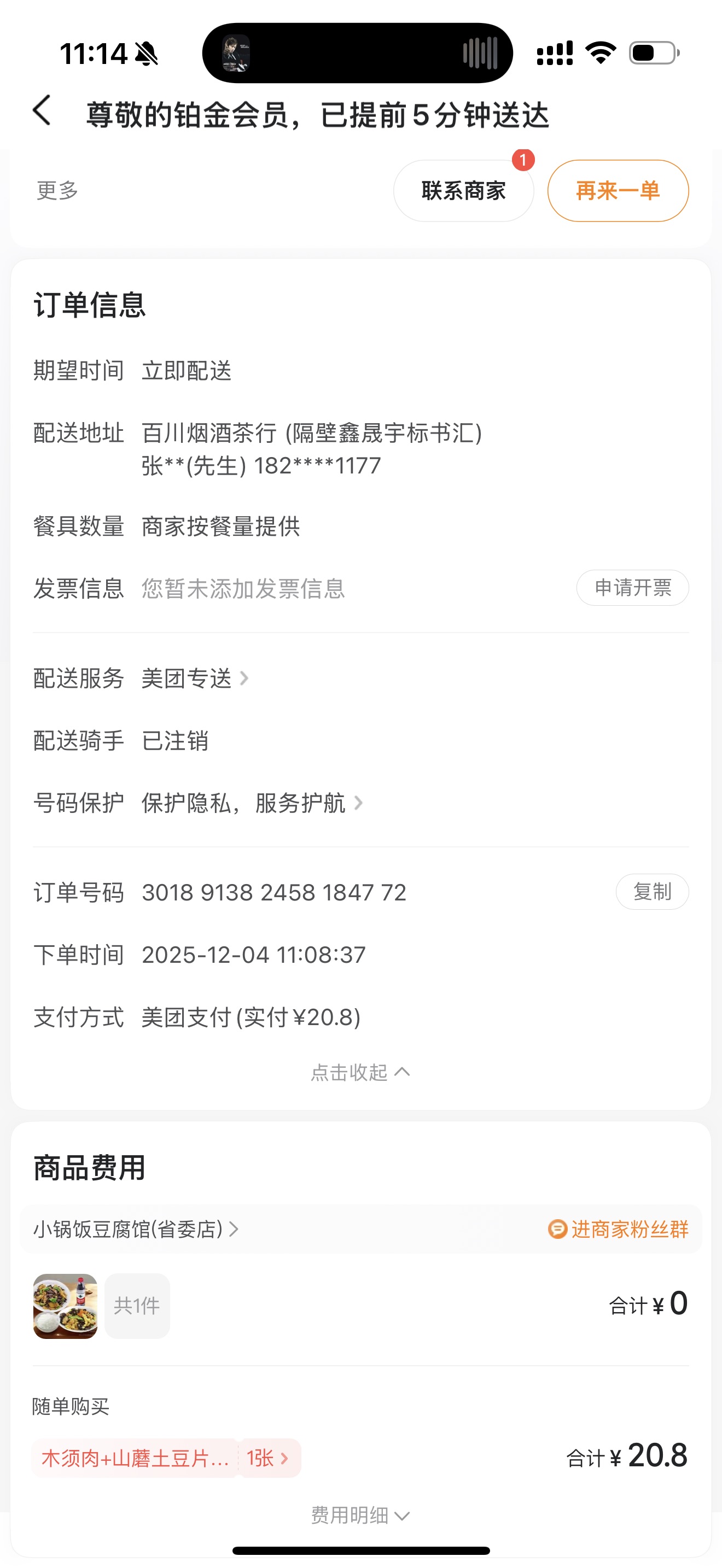Viewport: 722px width, 1568px height.
Task: Open the 更多 options
Action: tap(58, 190)
